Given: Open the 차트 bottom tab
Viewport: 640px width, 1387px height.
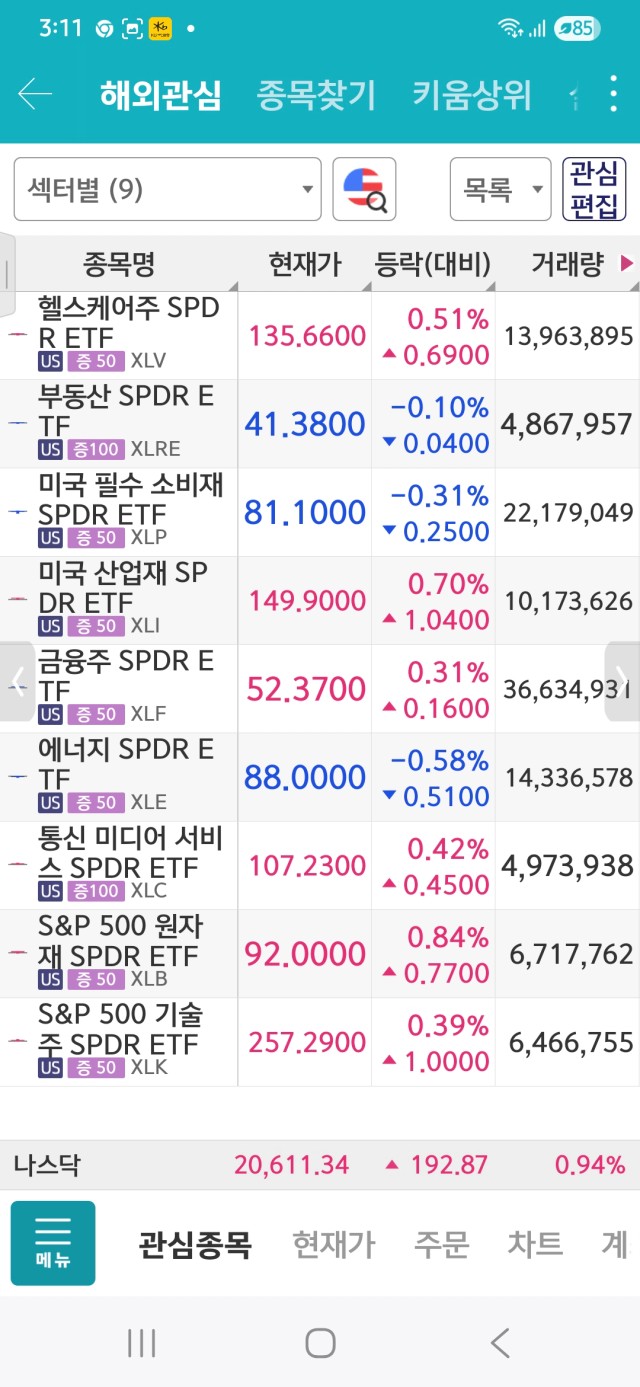Looking at the screenshot, I should 535,1245.
